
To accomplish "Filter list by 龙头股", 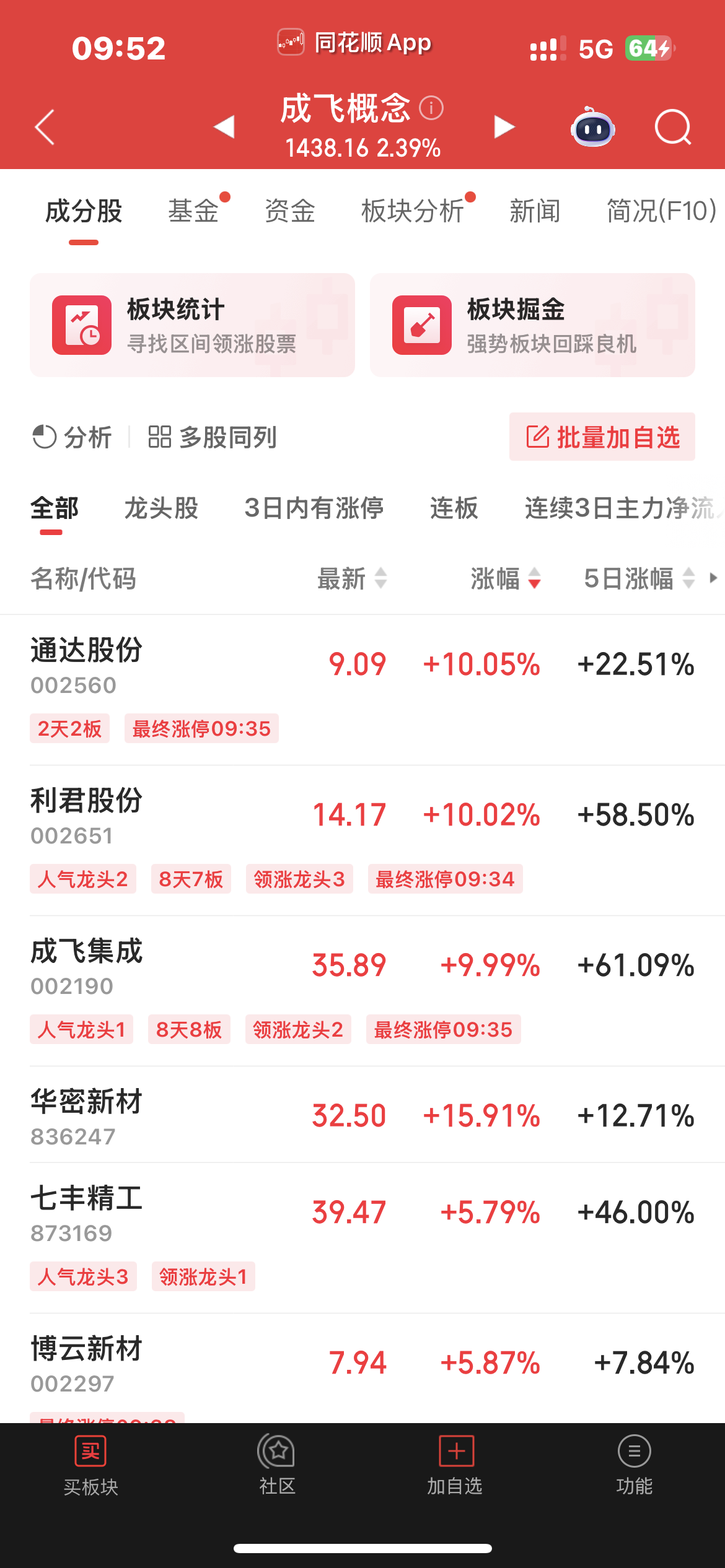I will point(161,508).
